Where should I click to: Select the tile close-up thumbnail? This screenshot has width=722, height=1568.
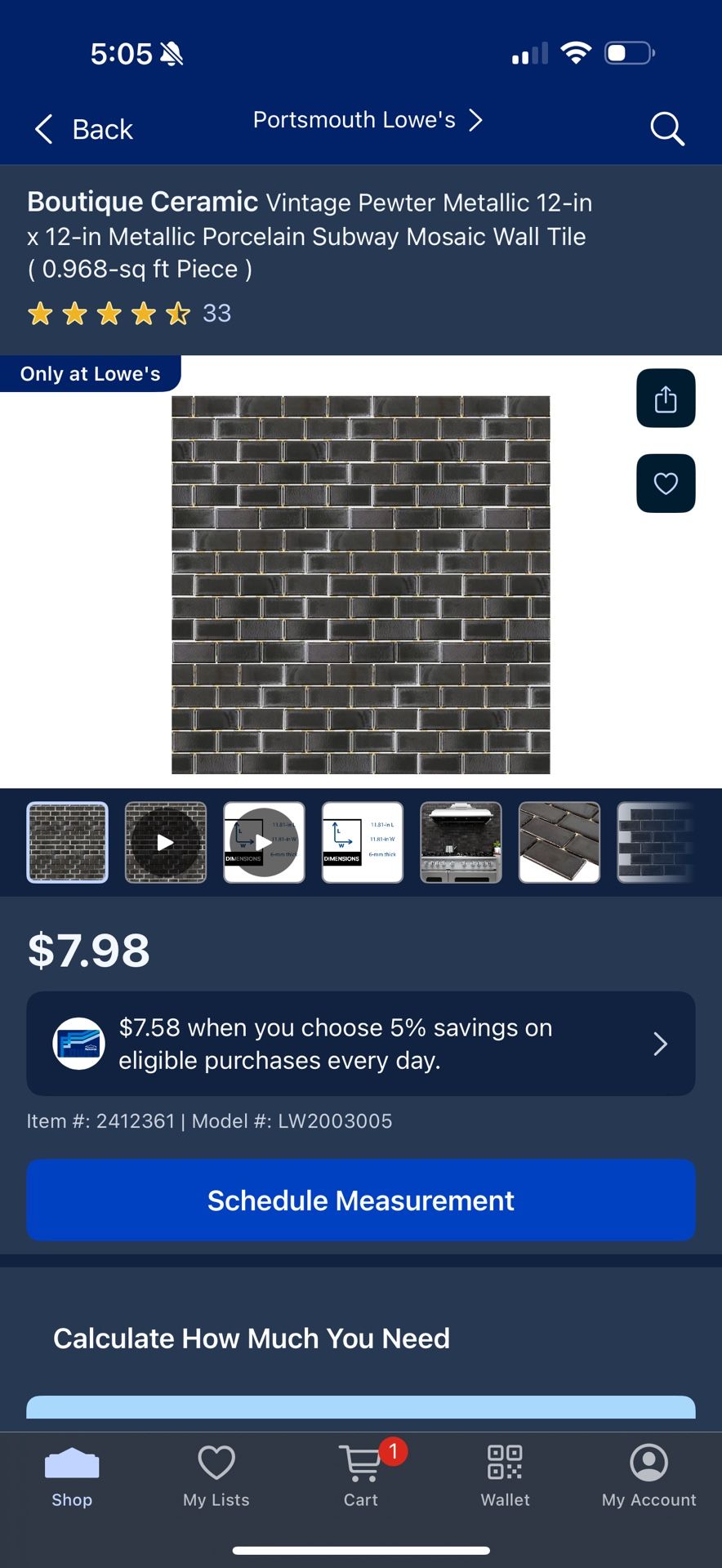[x=559, y=842]
